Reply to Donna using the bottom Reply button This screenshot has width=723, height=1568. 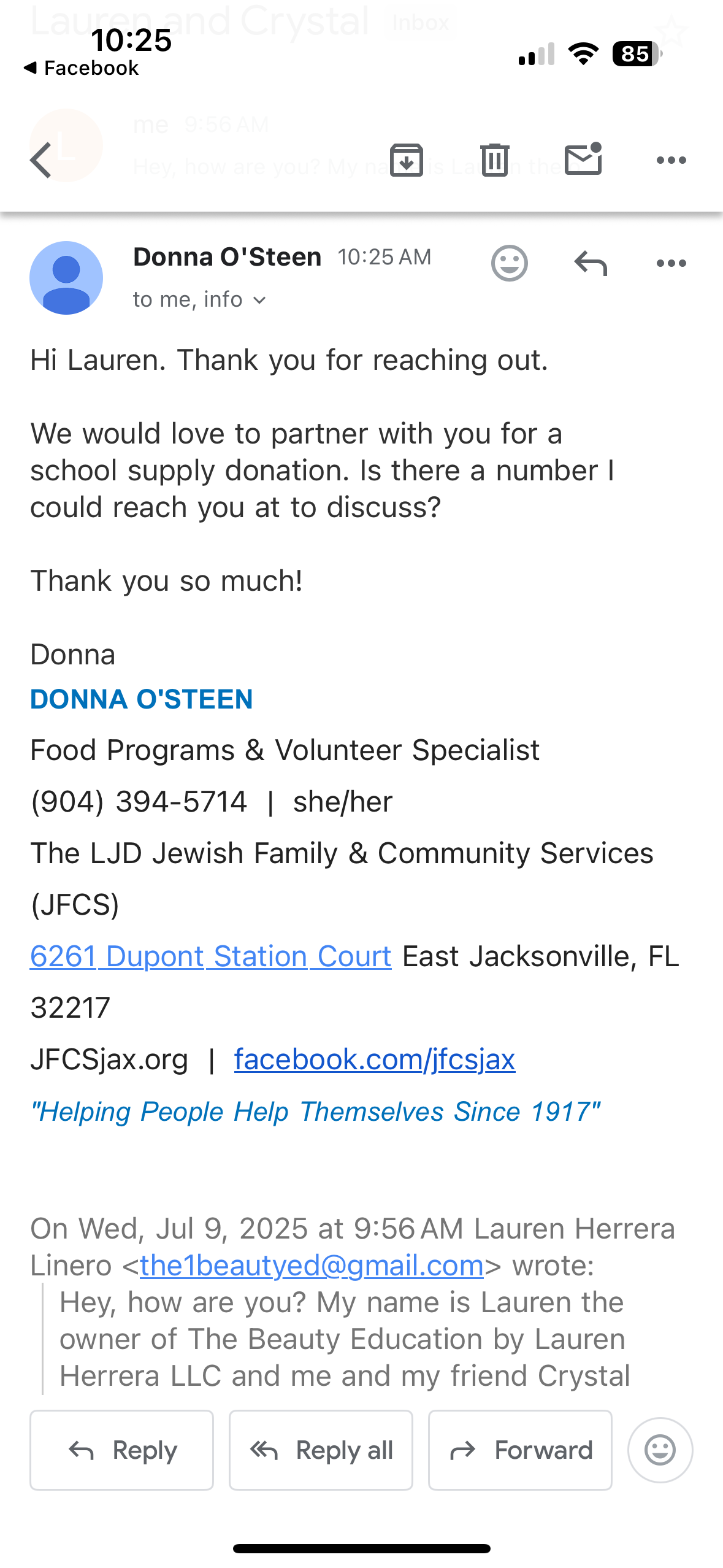click(122, 1450)
